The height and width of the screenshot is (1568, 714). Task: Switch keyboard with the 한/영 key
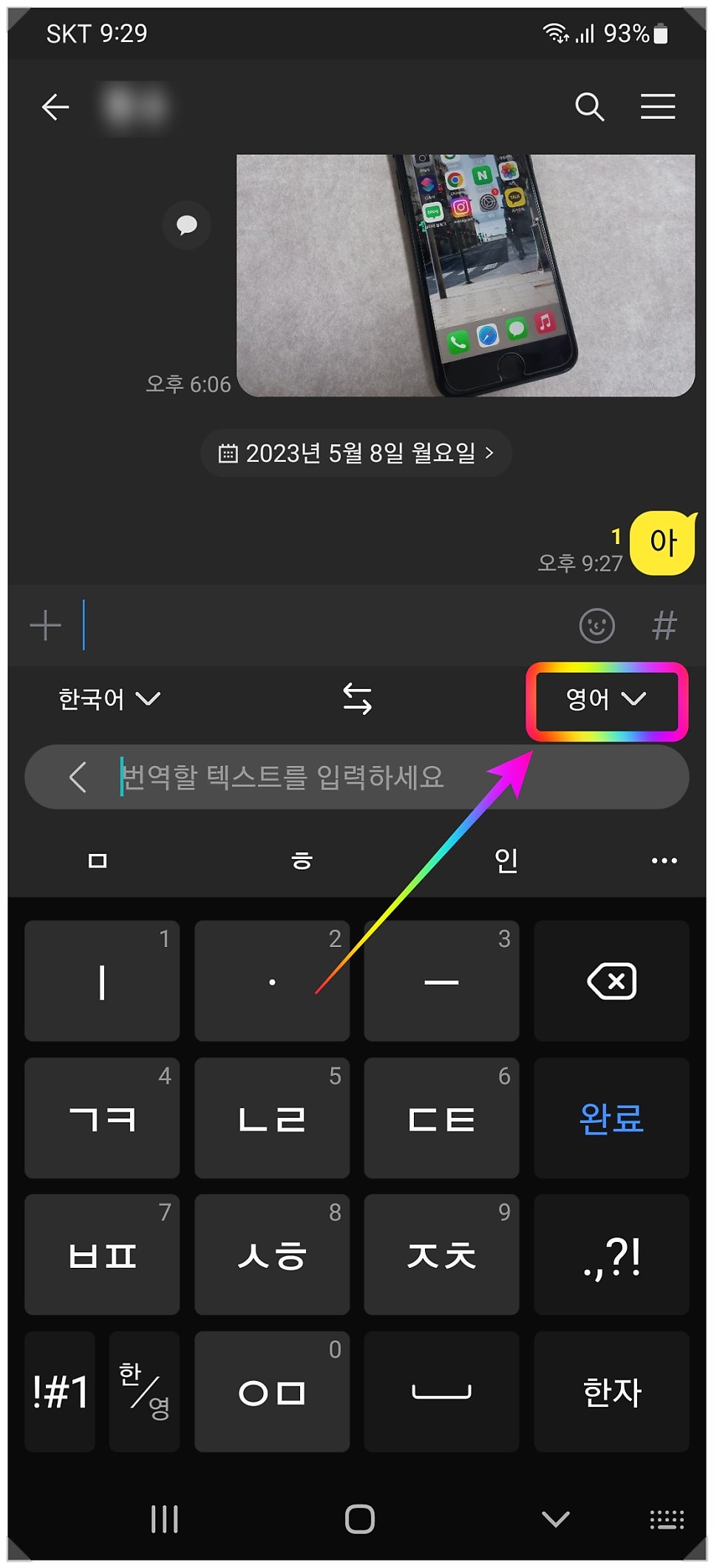click(x=144, y=1391)
